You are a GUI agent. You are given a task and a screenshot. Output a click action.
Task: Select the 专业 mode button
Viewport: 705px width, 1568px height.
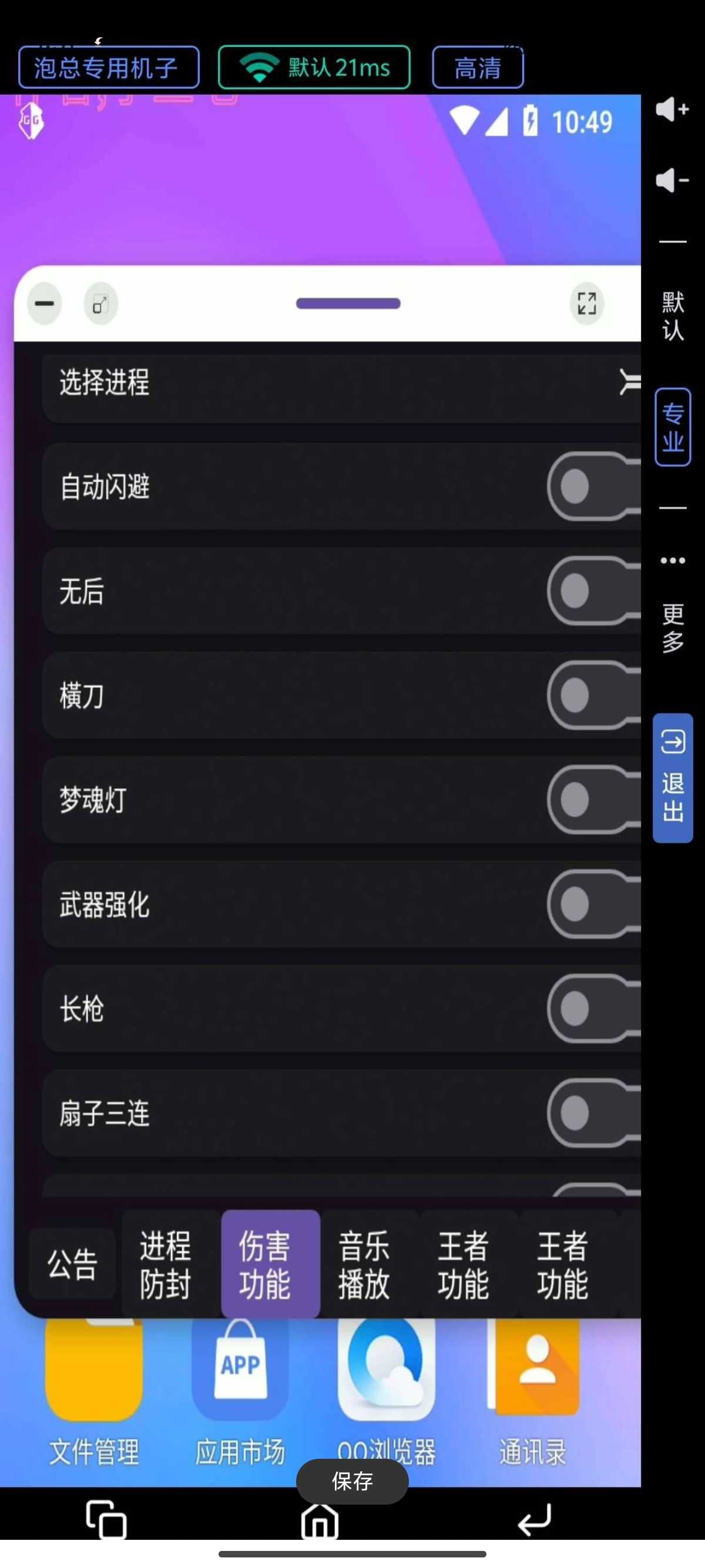(672, 427)
